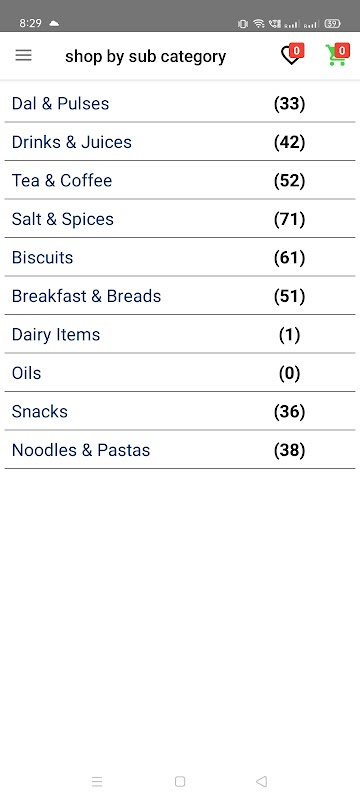Select Drinks & Juices
This screenshot has height=800, width=360.
[x=179, y=142]
